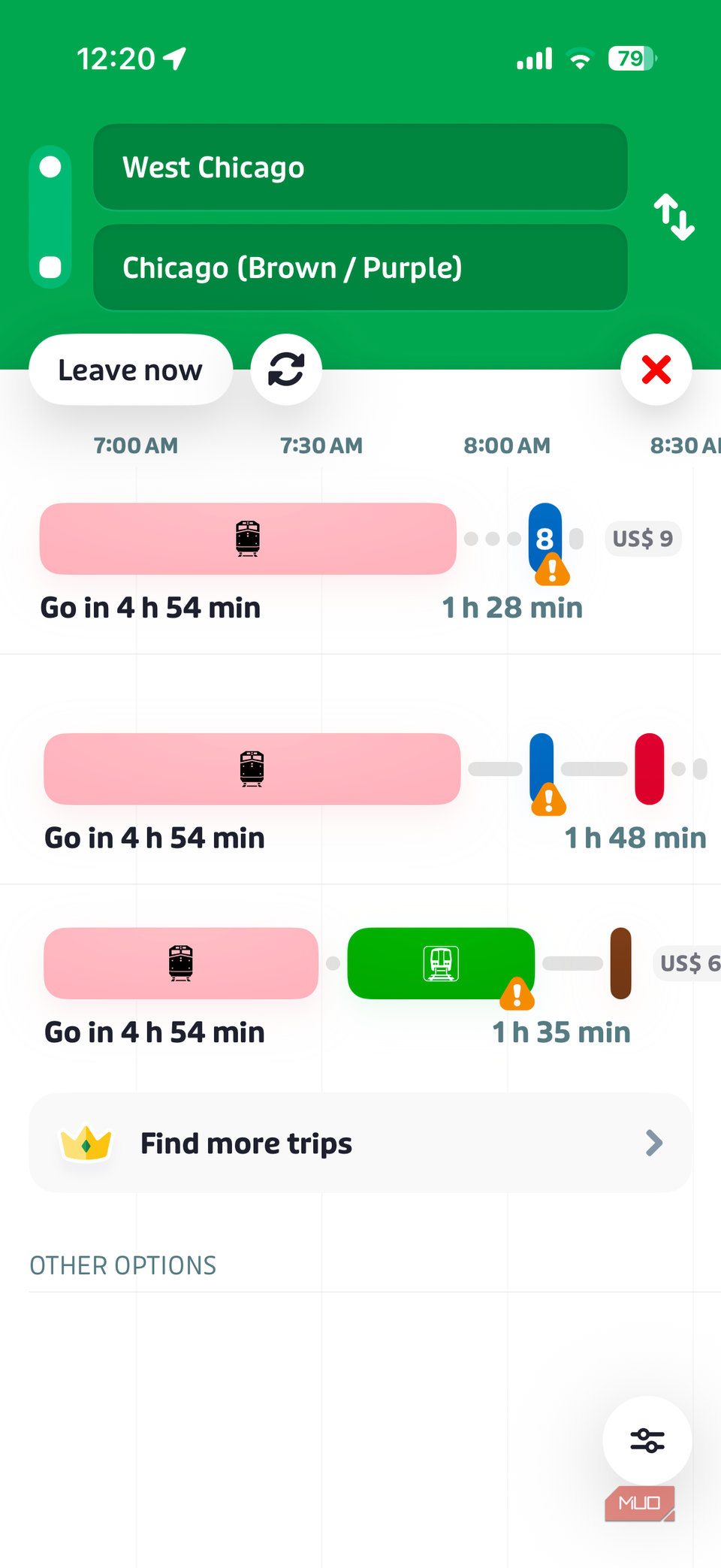This screenshot has width=721, height=1568.
Task: Swap origin and destination with arrows icon
Action: [674, 216]
